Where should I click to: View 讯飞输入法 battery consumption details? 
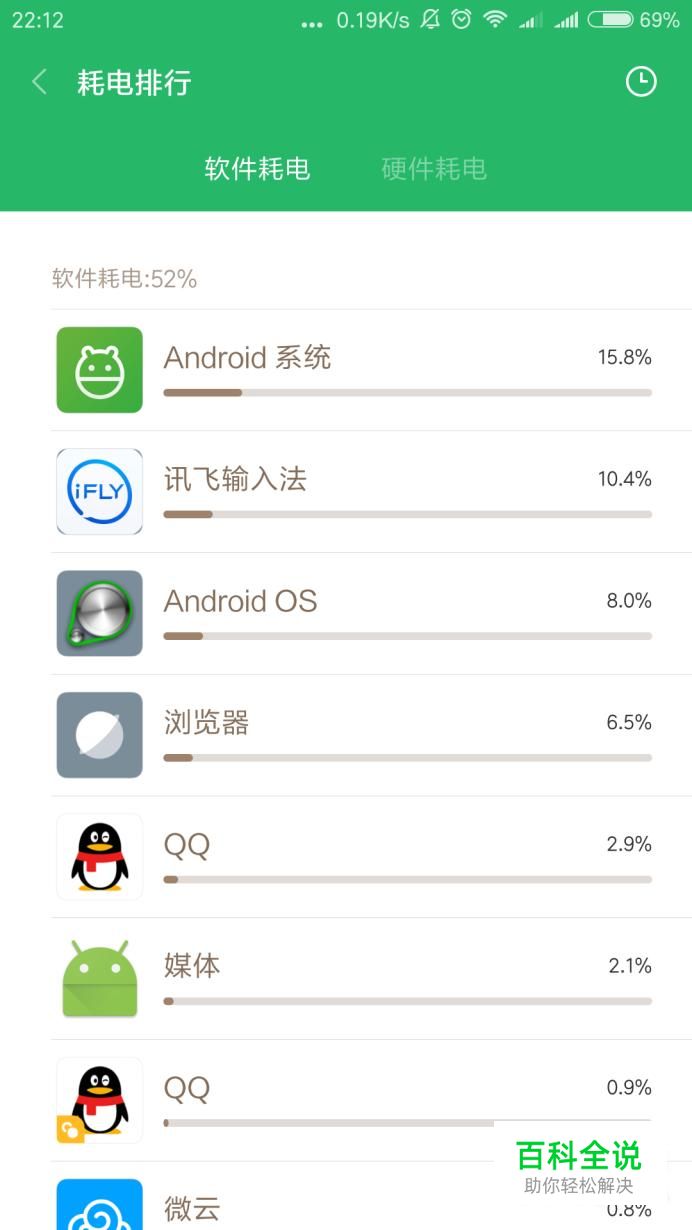[x=370, y=491]
